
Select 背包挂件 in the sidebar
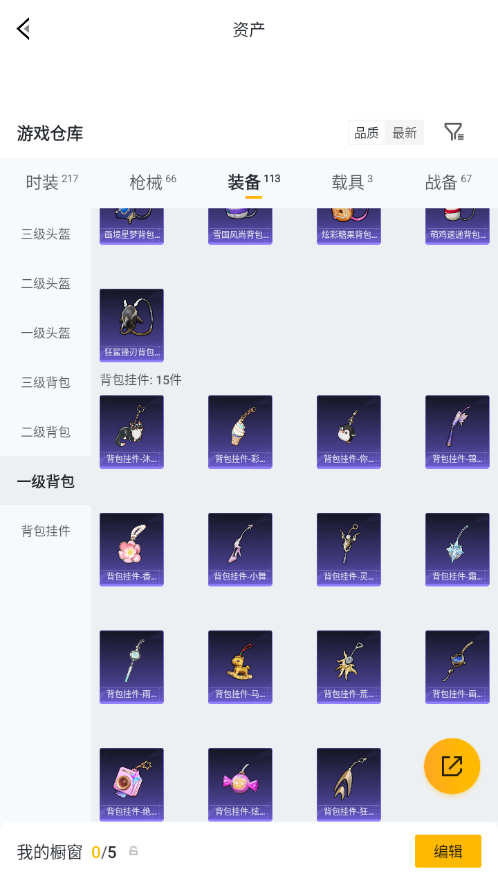click(45, 530)
